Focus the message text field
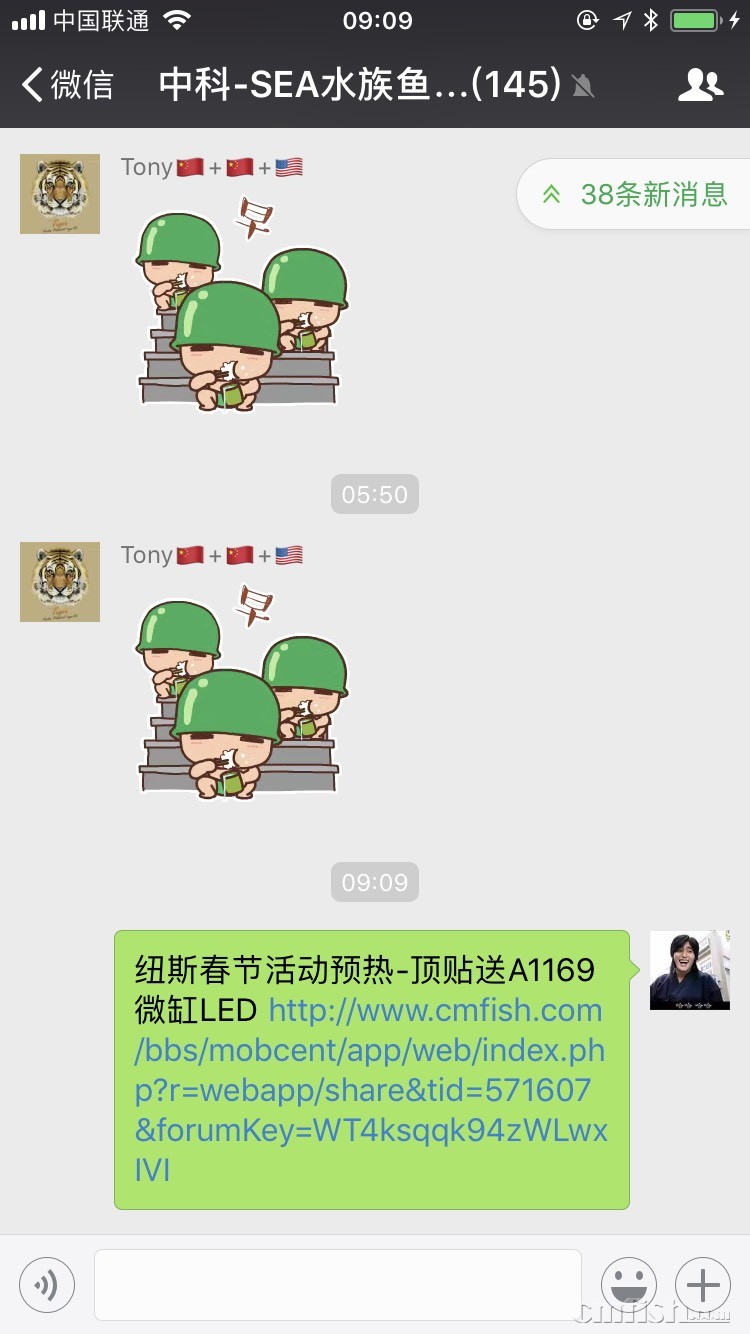750x1334 pixels. click(338, 1285)
